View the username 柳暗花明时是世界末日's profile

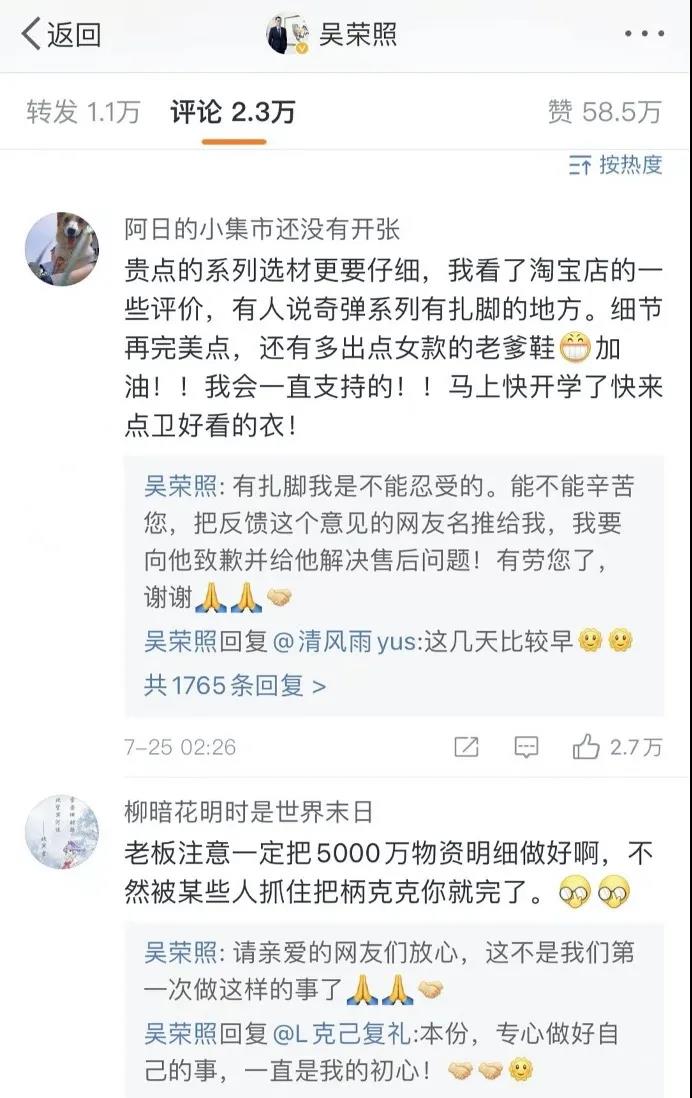[248, 810]
